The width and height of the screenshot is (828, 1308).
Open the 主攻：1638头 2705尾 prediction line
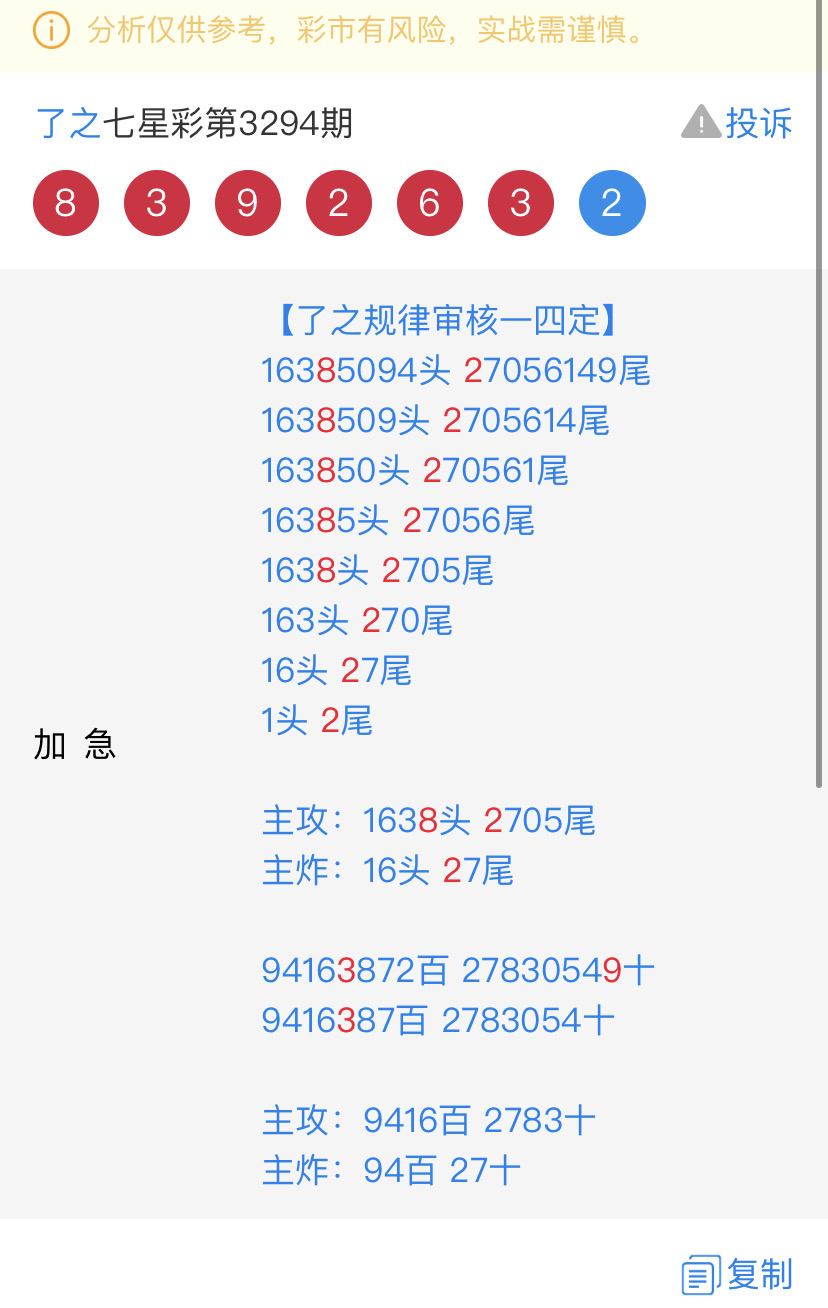428,820
